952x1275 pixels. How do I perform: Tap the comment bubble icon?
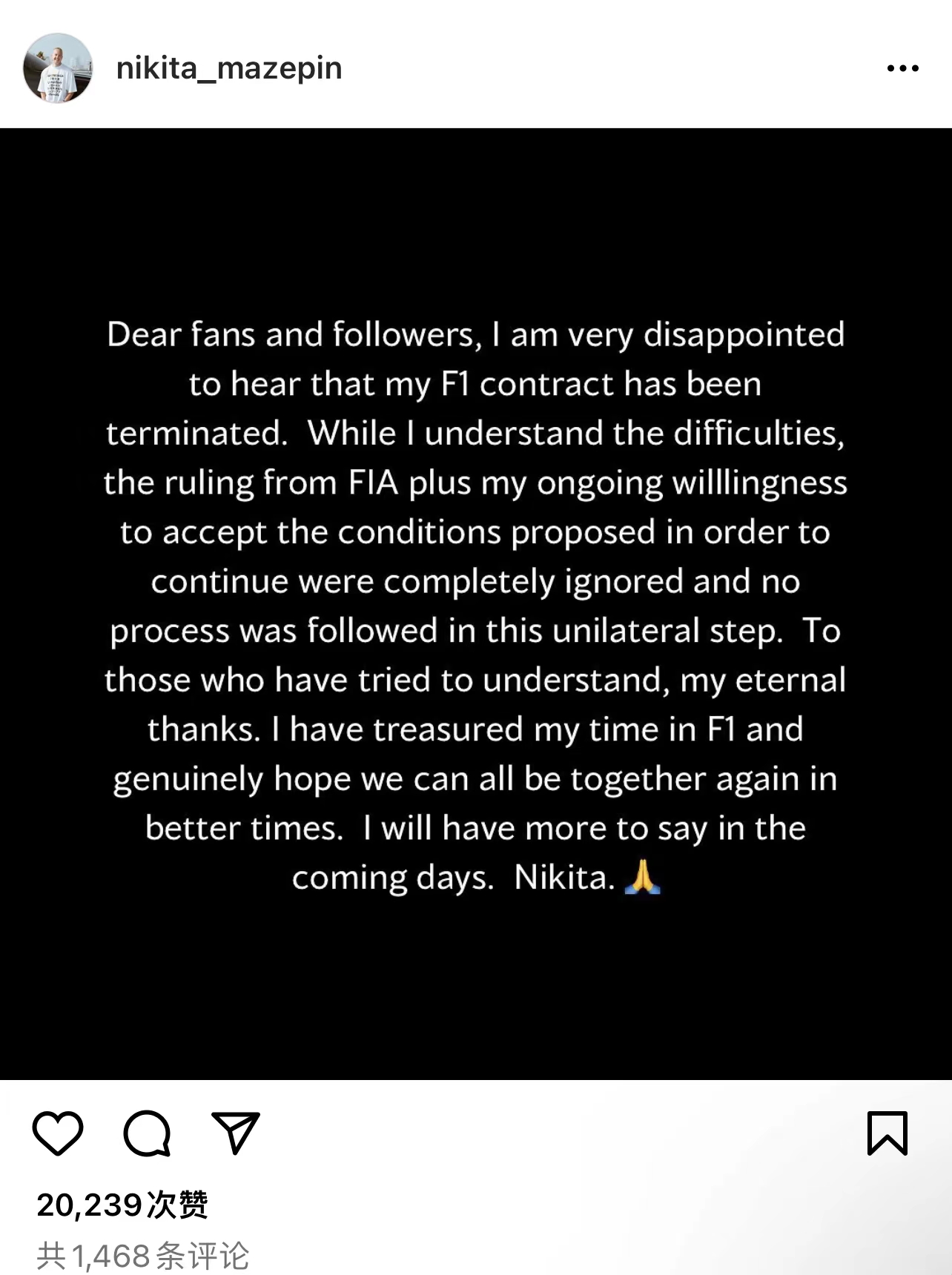147,1133
